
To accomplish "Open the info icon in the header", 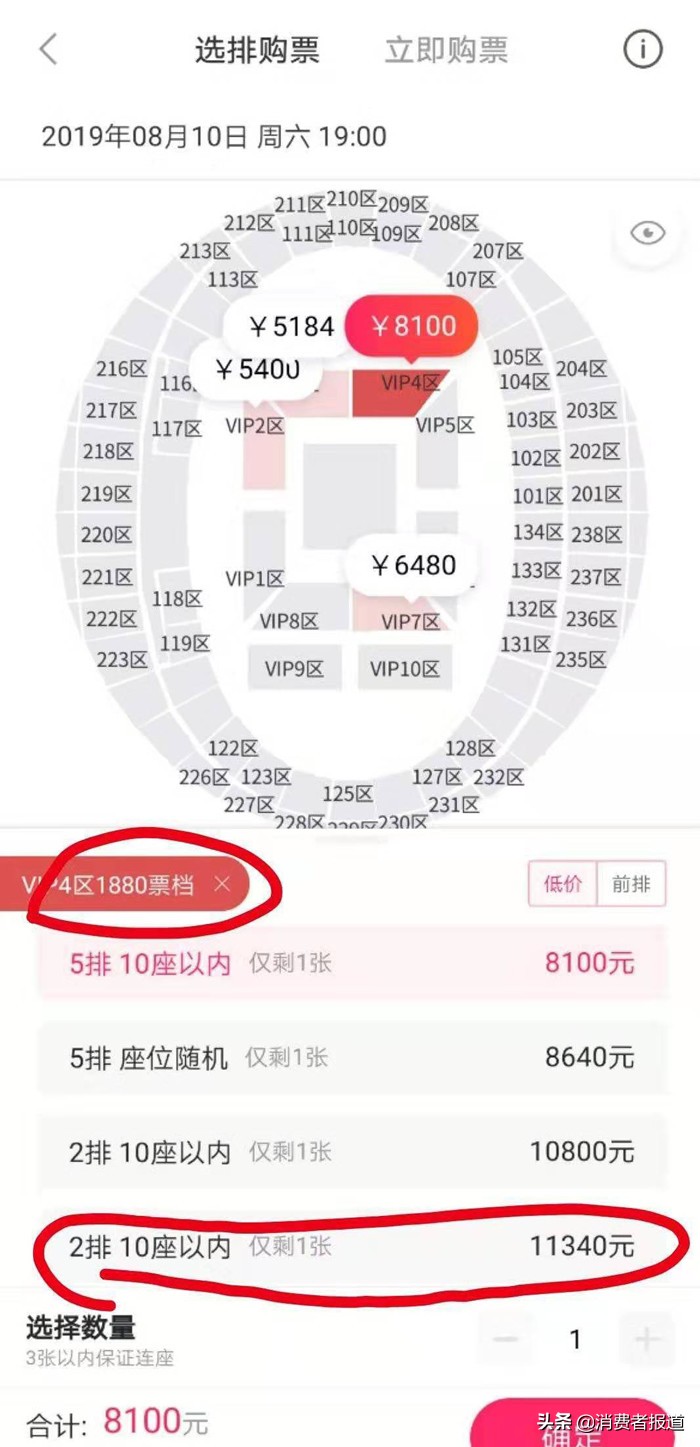I will point(643,49).
